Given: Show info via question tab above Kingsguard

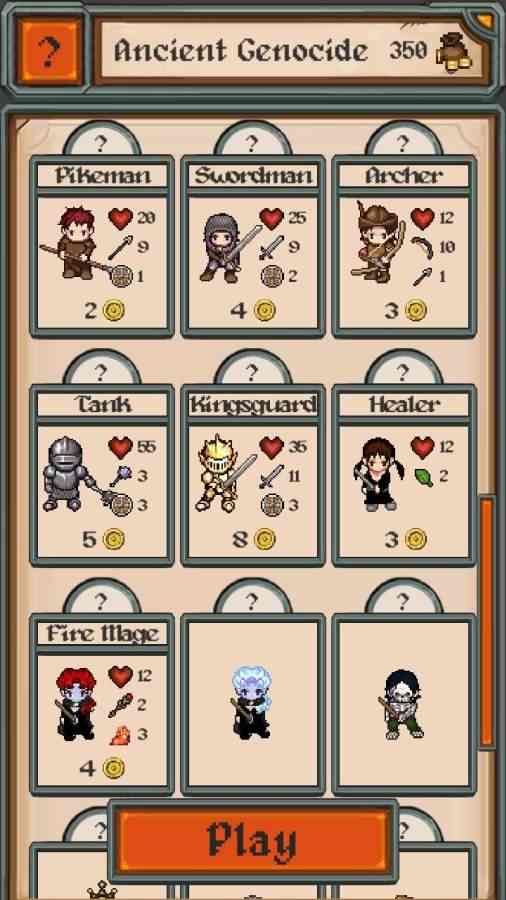Looking at the screenshot, I should (x=252, y=371).
